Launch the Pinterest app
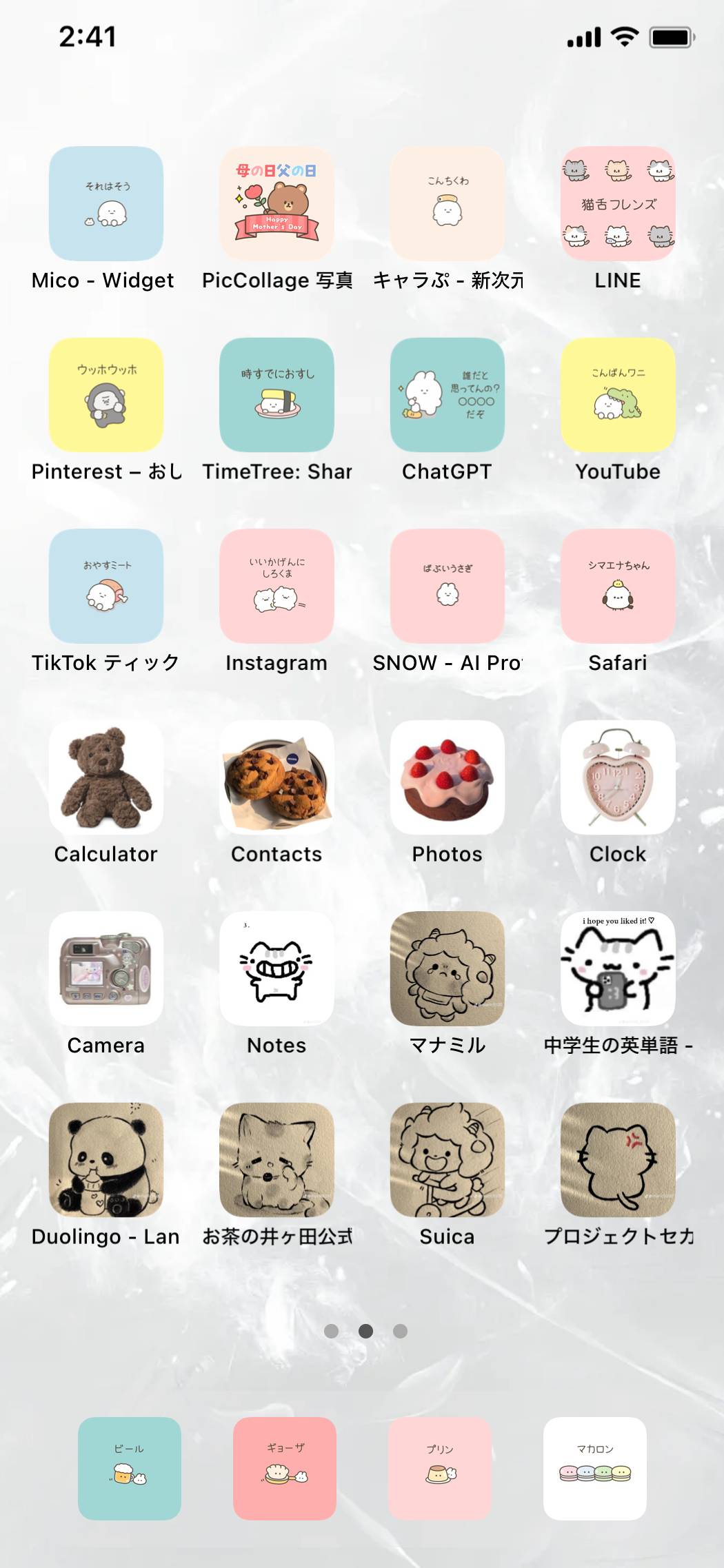 coord(106,395)
